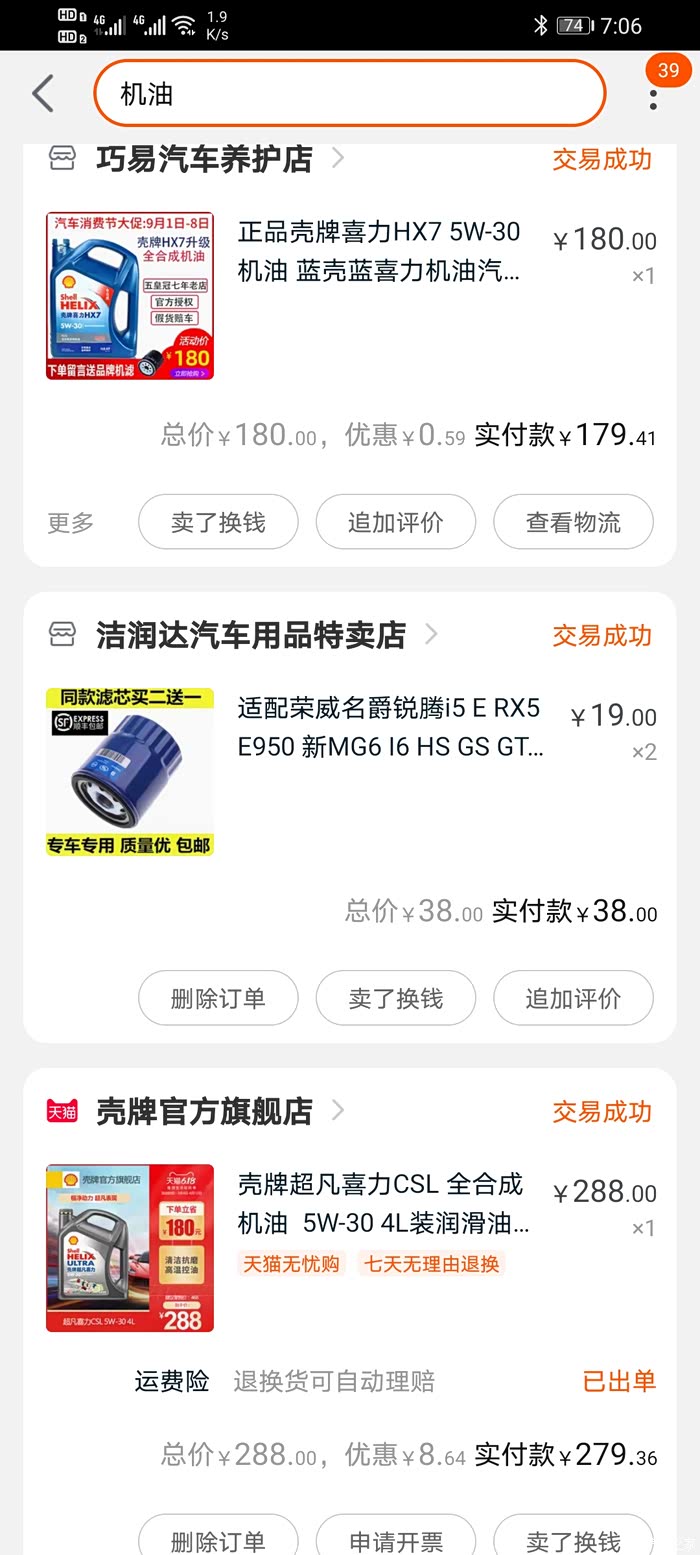The image size is (700, 1555).
Task: Open the 巧易汽车养护店 shop page
Action: (x=205, y=159)
